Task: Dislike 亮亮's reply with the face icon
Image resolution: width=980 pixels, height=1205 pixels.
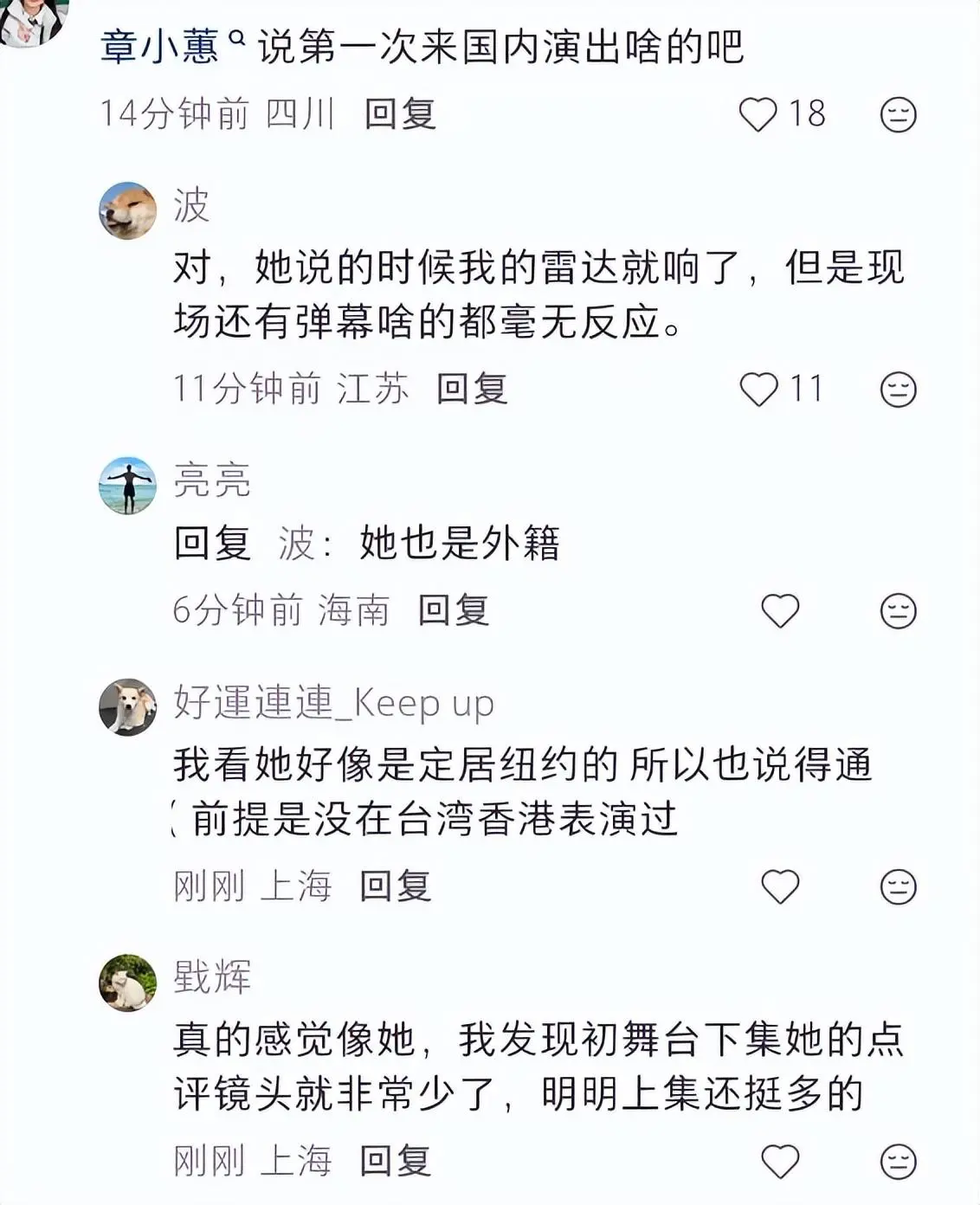Action: (x=898, y=612)
